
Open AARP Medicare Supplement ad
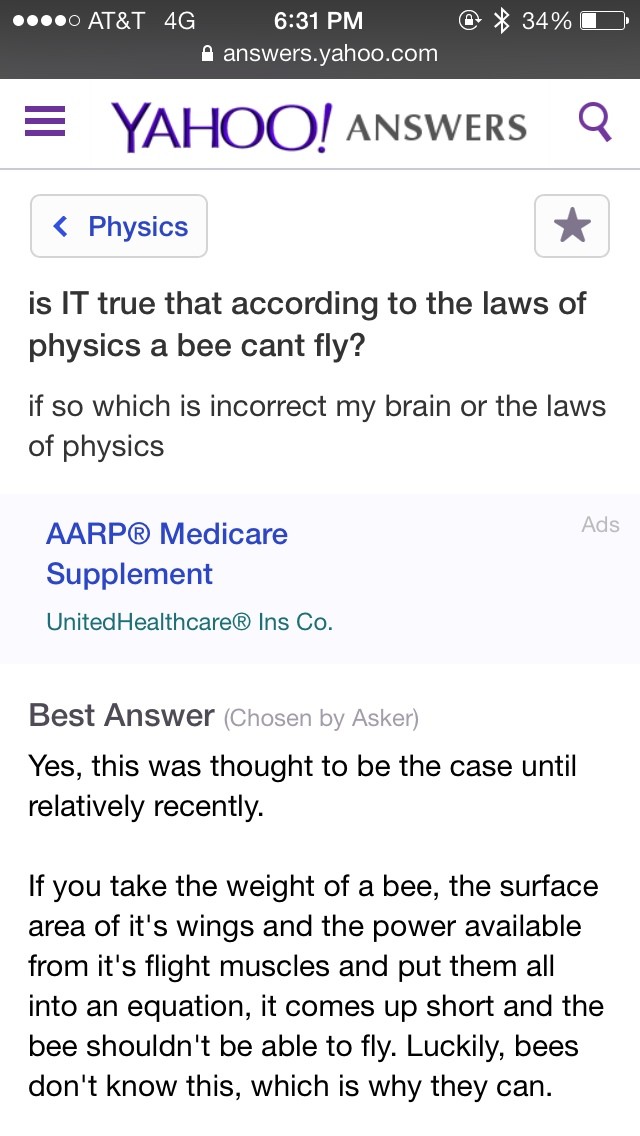coord(166,553)
